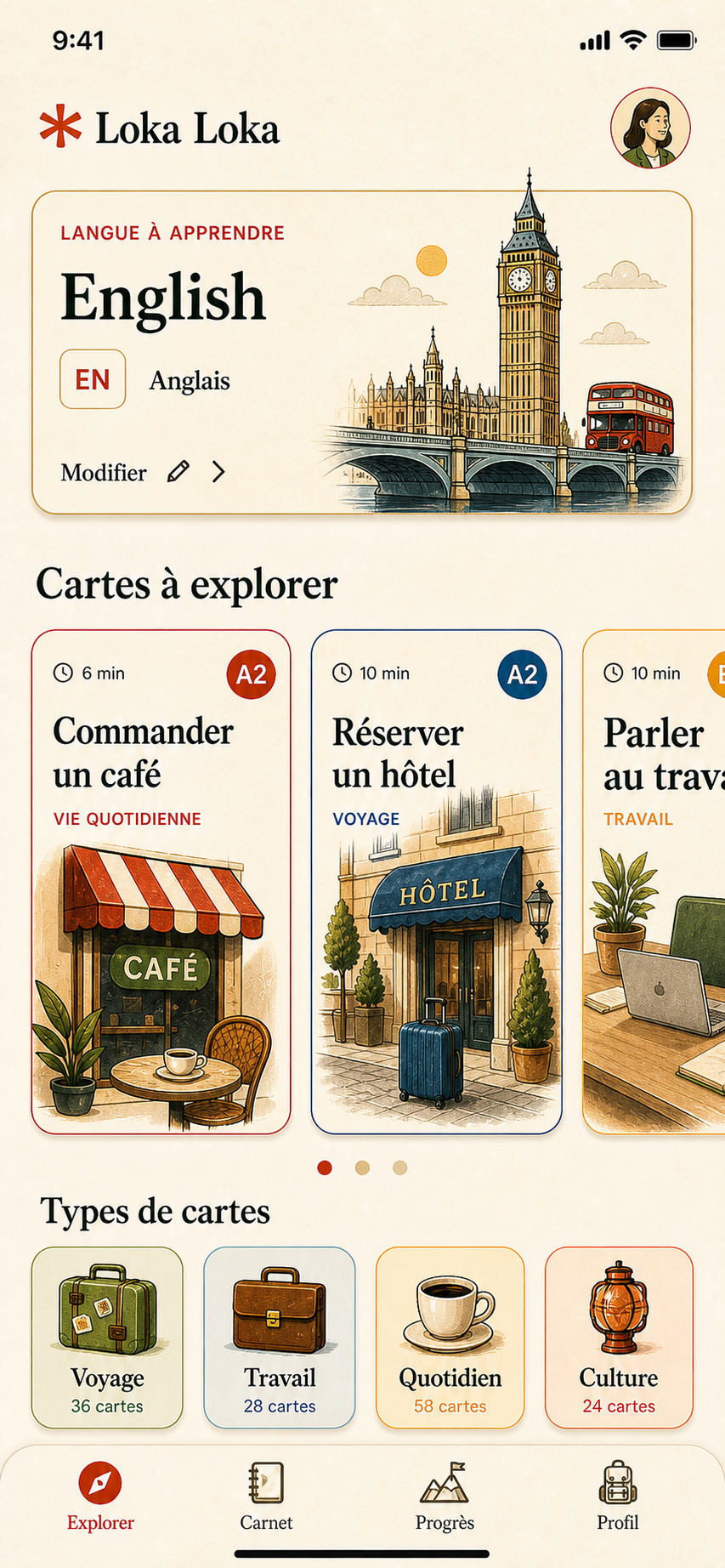Open the English language card
Image resolution: width=725 pixels, height=1568 pixels.
(x=362, y=353)
